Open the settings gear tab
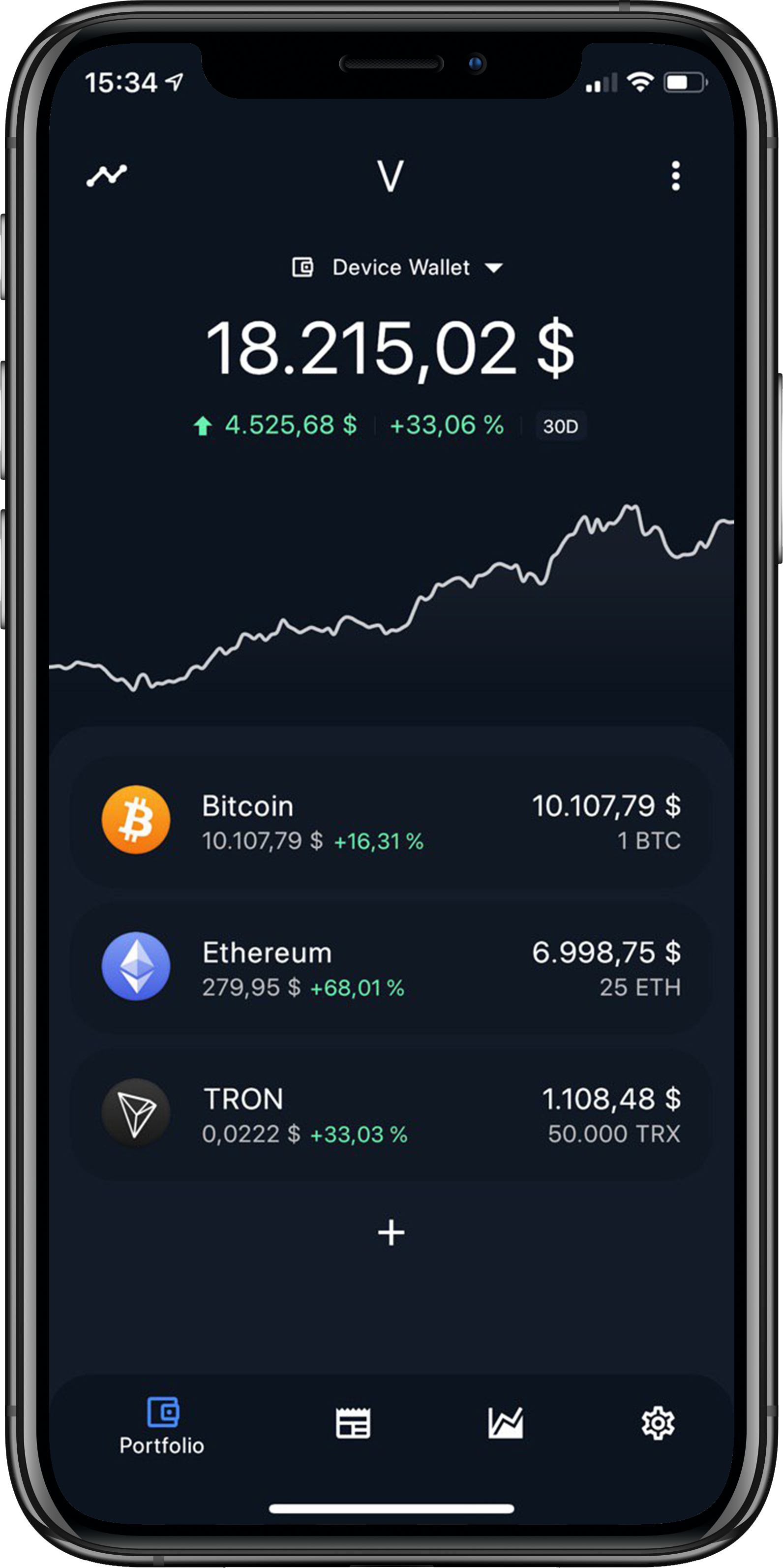The width and height of the screenshot is (783, 1568). coord(658,1423)
